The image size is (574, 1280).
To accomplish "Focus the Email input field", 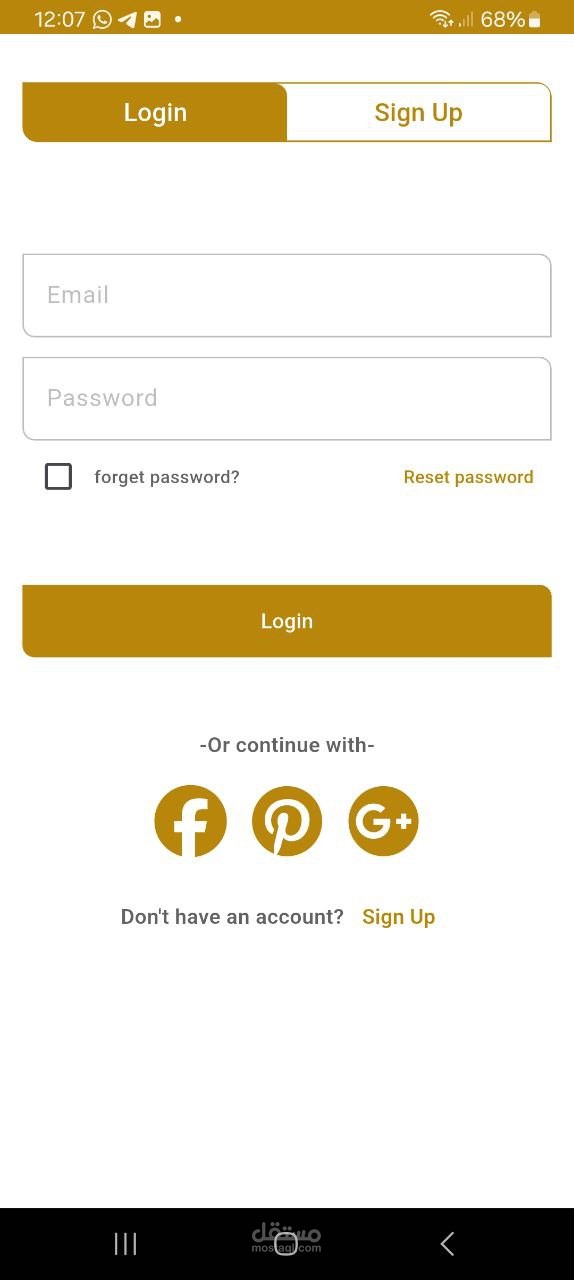I will (x=287, y=295).
